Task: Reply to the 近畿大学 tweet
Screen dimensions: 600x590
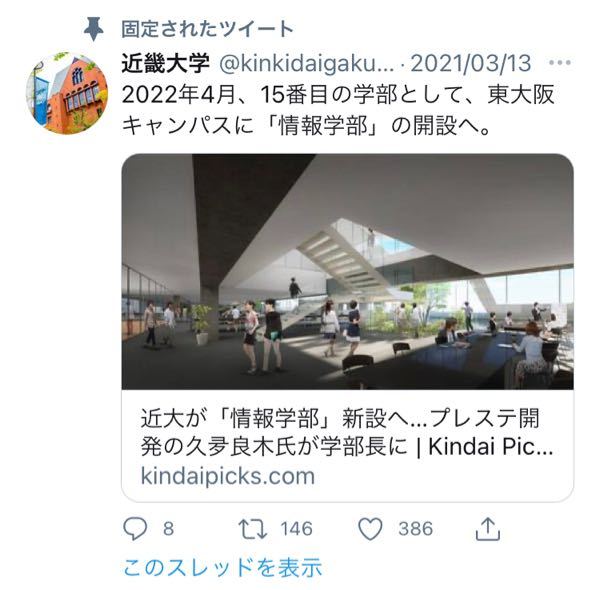Action: pyautogui.click(x=134, y=528)
